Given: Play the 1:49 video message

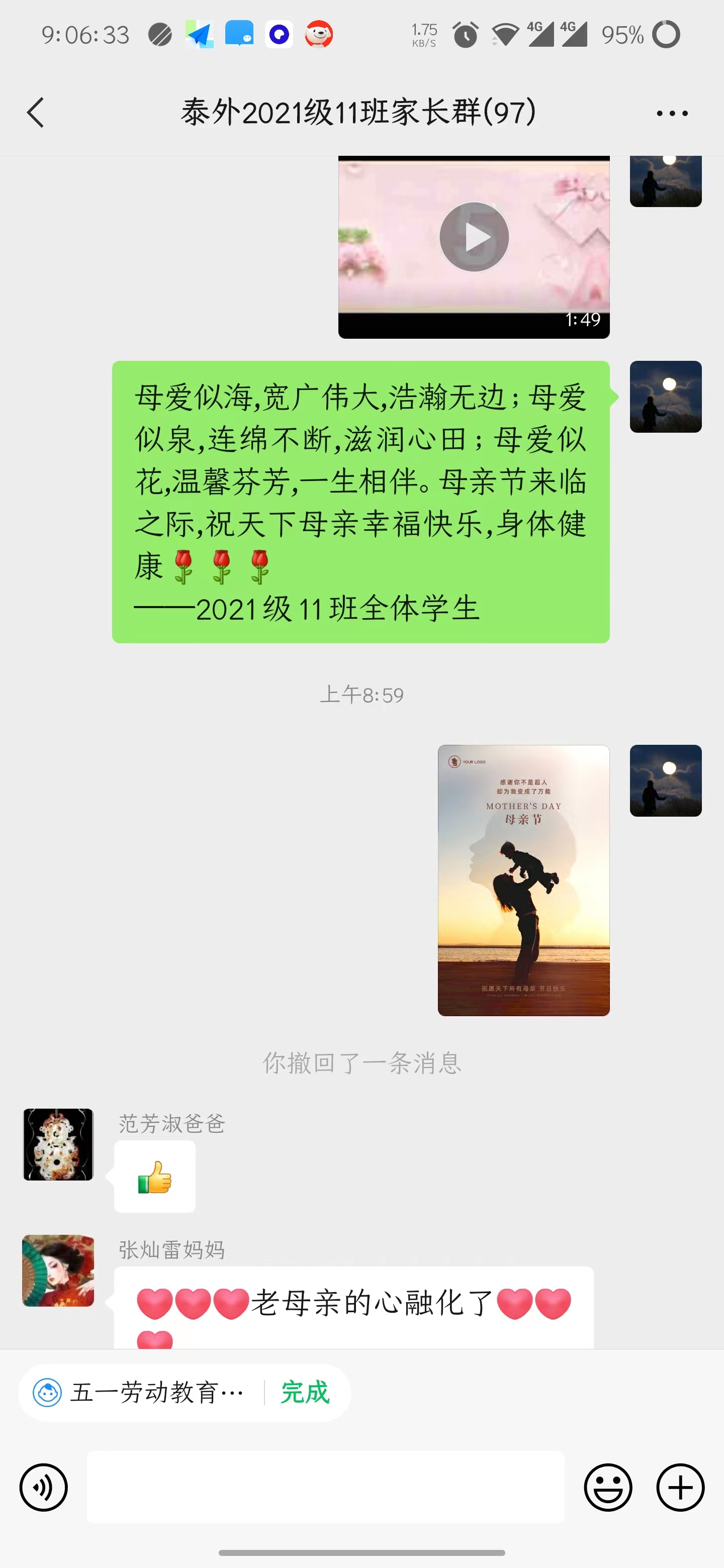Looking at the screenshot, I should [x=474, y=237].
